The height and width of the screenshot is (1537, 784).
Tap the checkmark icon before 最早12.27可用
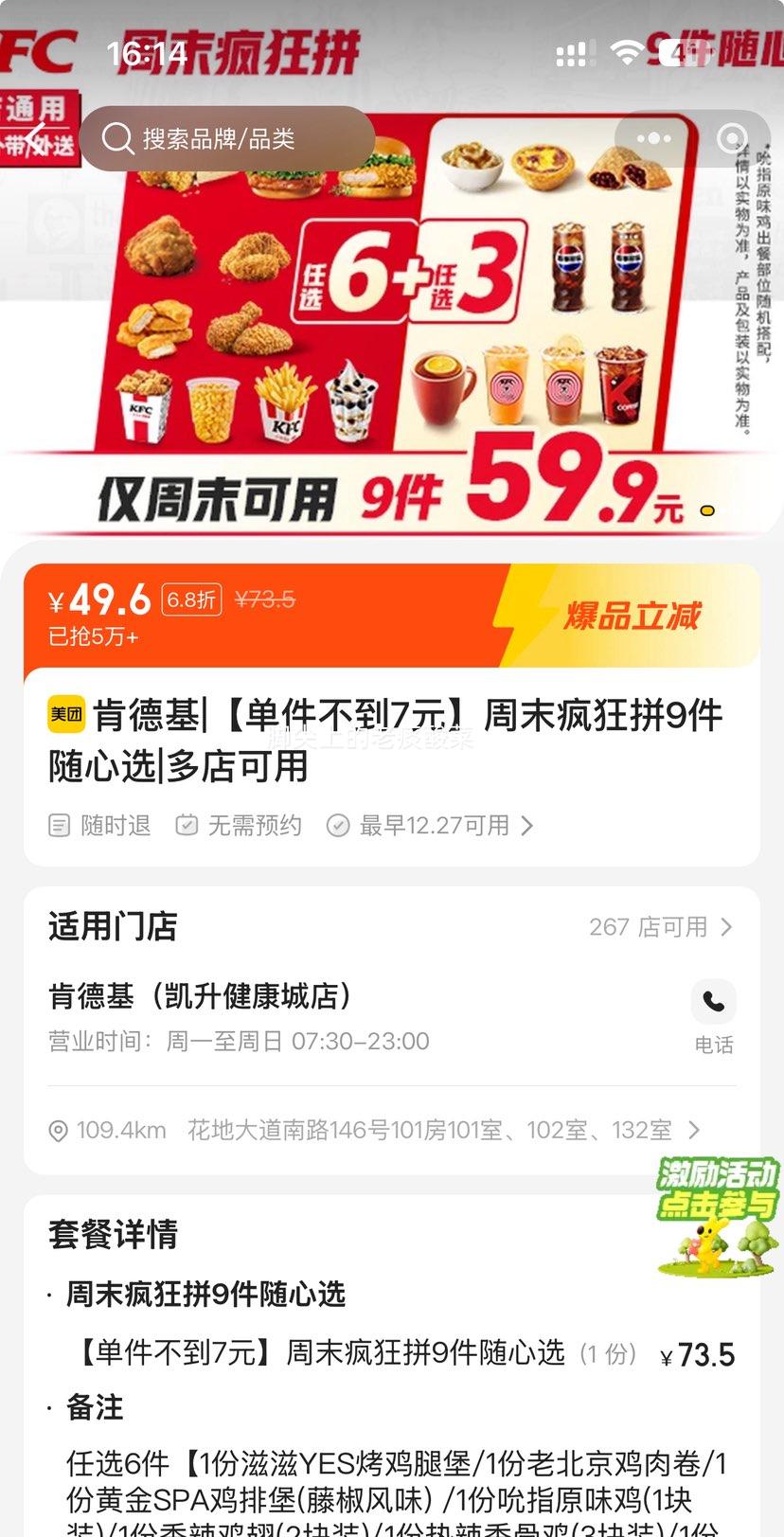coord(338,825)
